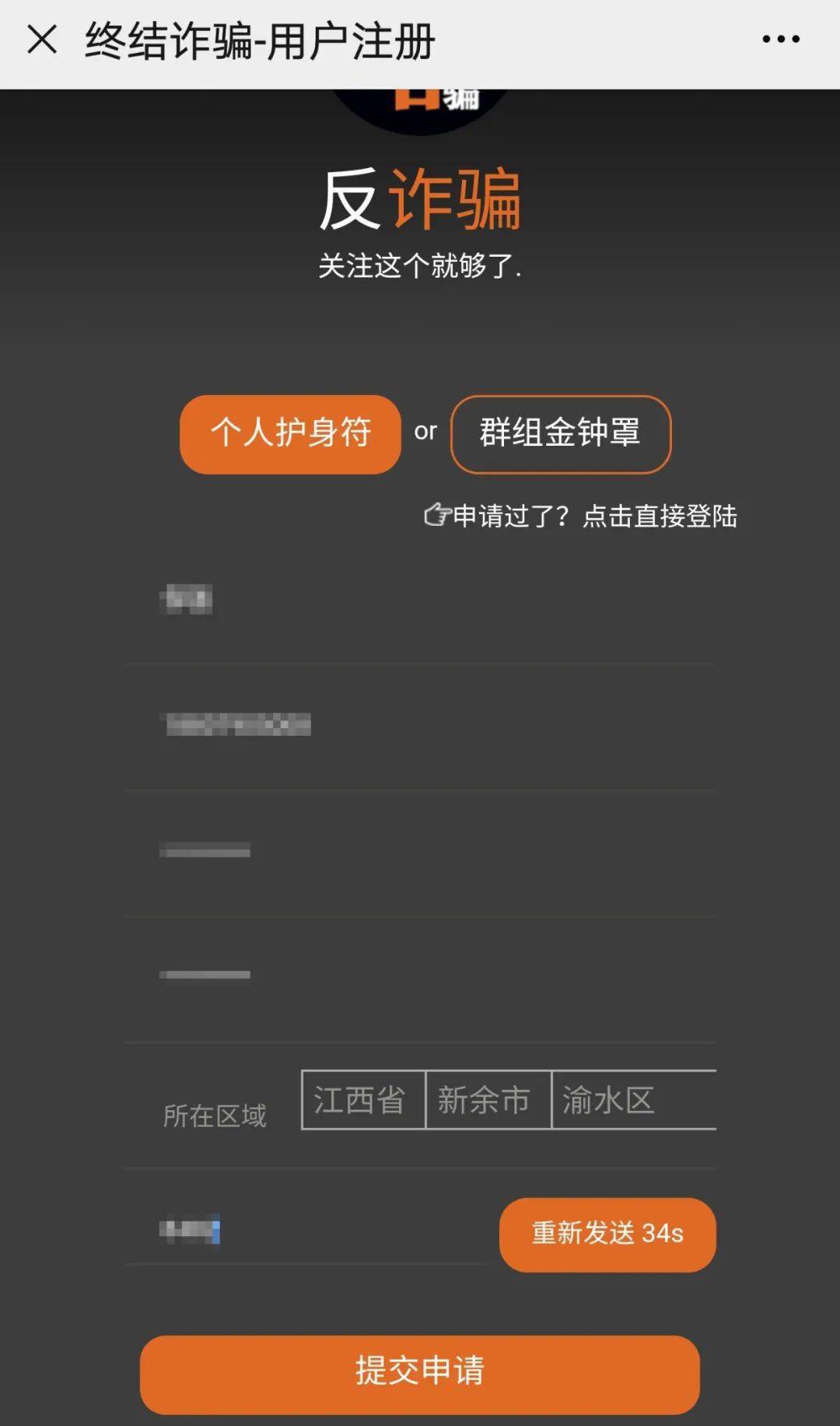
Task: Open the 渝水区 district dropdown
Action: click(x=632, y=1099)
